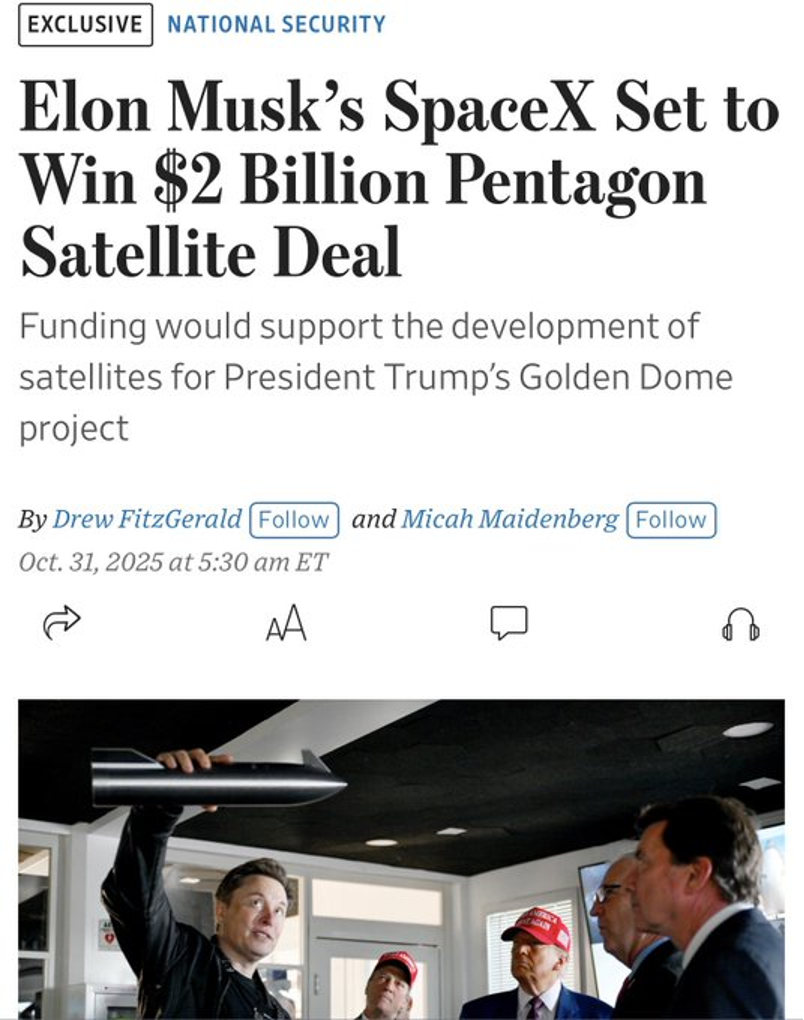The width and height of the screenshot is (804, 1020).
Task: View comments via the speech bubble icon
Action: [x=510, y=622]
